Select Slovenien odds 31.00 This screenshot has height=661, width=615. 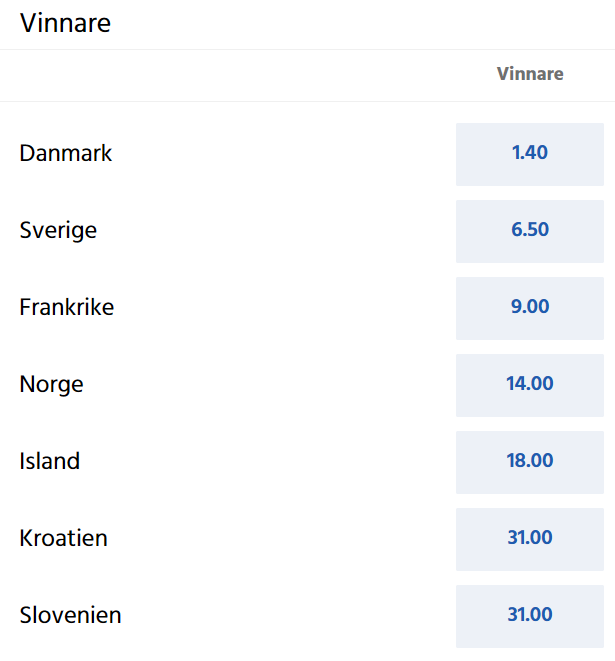529,615
